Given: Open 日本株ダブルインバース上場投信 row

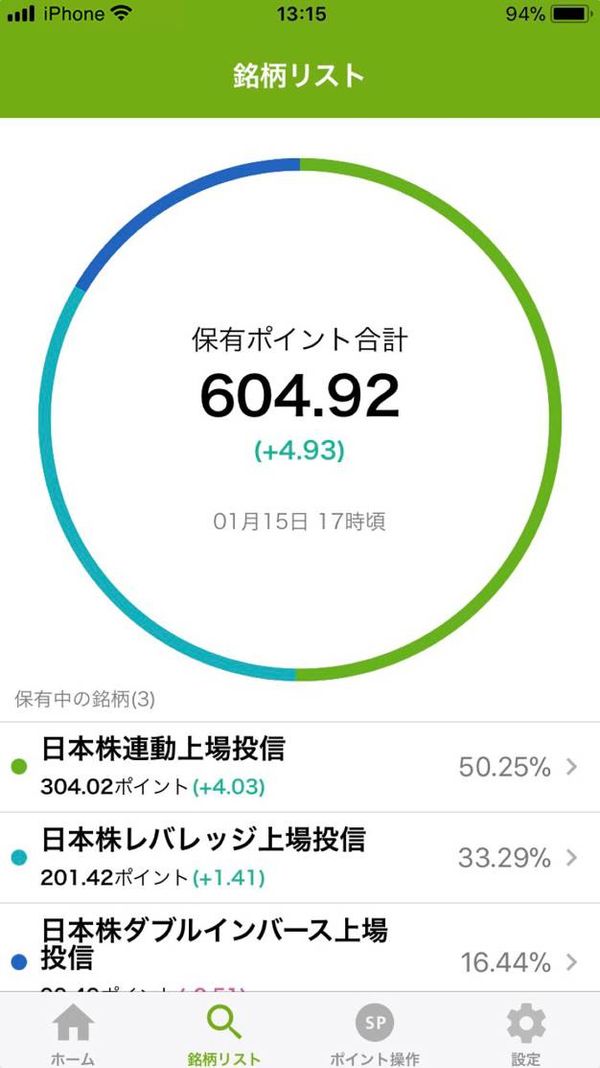Looking at the screenshot, I should click(300, 947).
